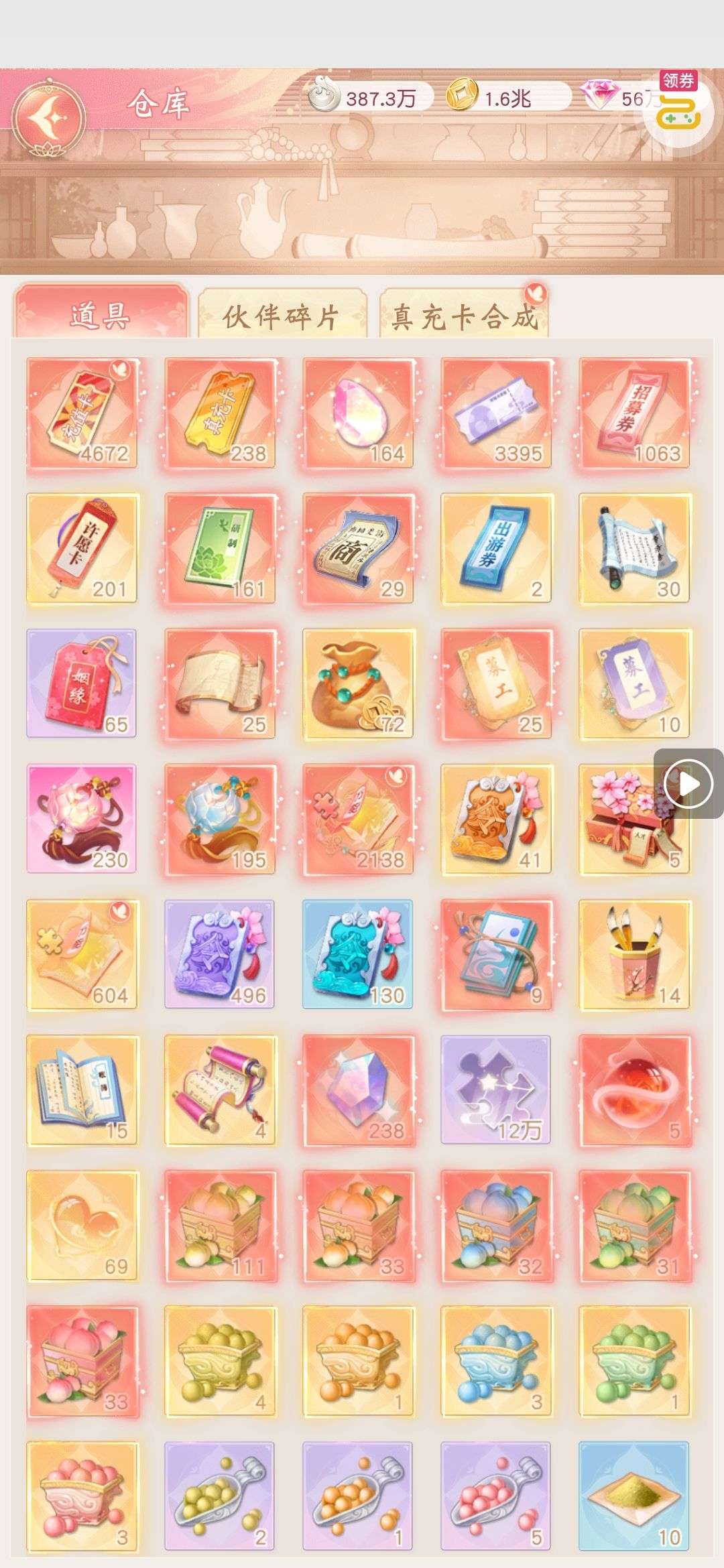Open the 姻缘 charm item with 65
This screenshot has width=724, height=1568.
(82, 684)
